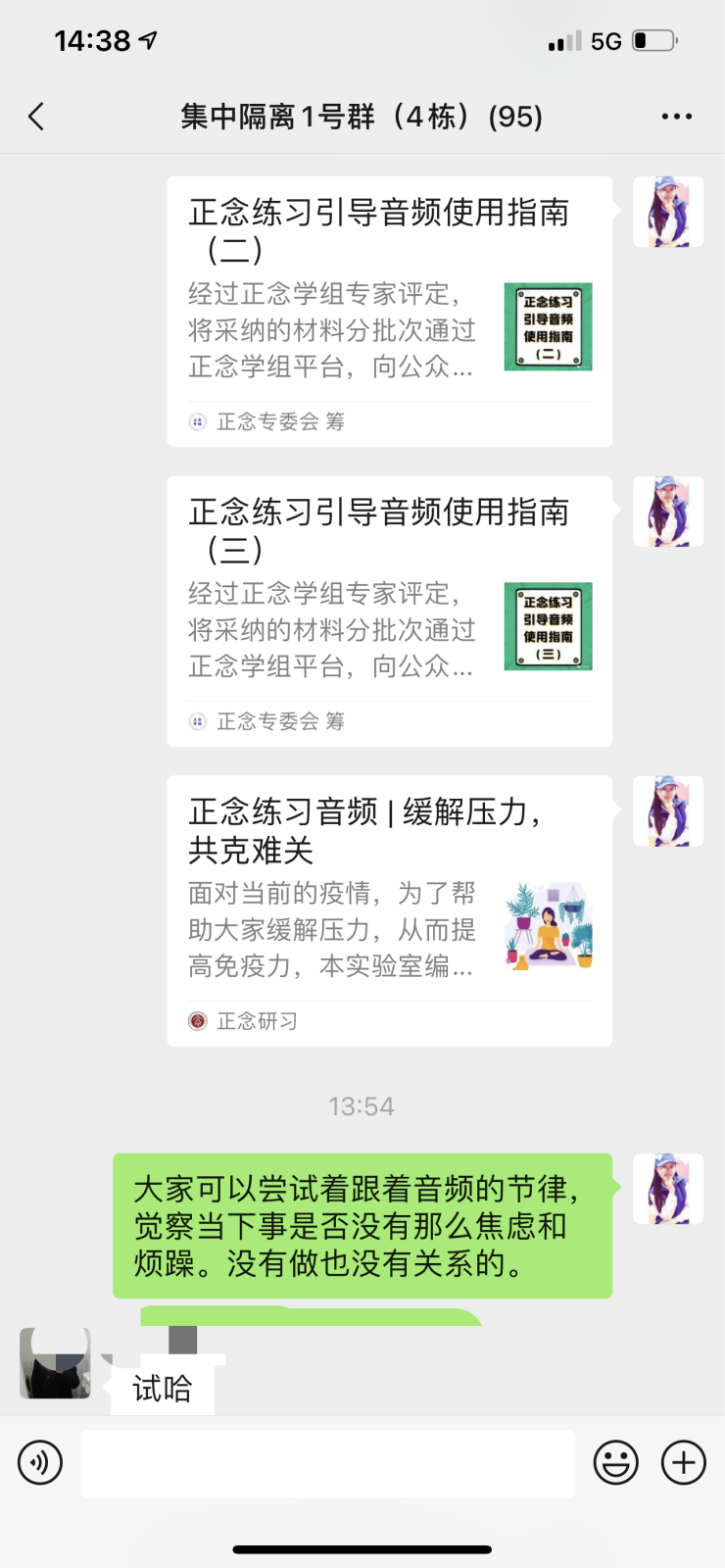This screenshot has height=1568, width=725.
Task: Tap the 正念研习 account logo
Action: click(198, 1020)
